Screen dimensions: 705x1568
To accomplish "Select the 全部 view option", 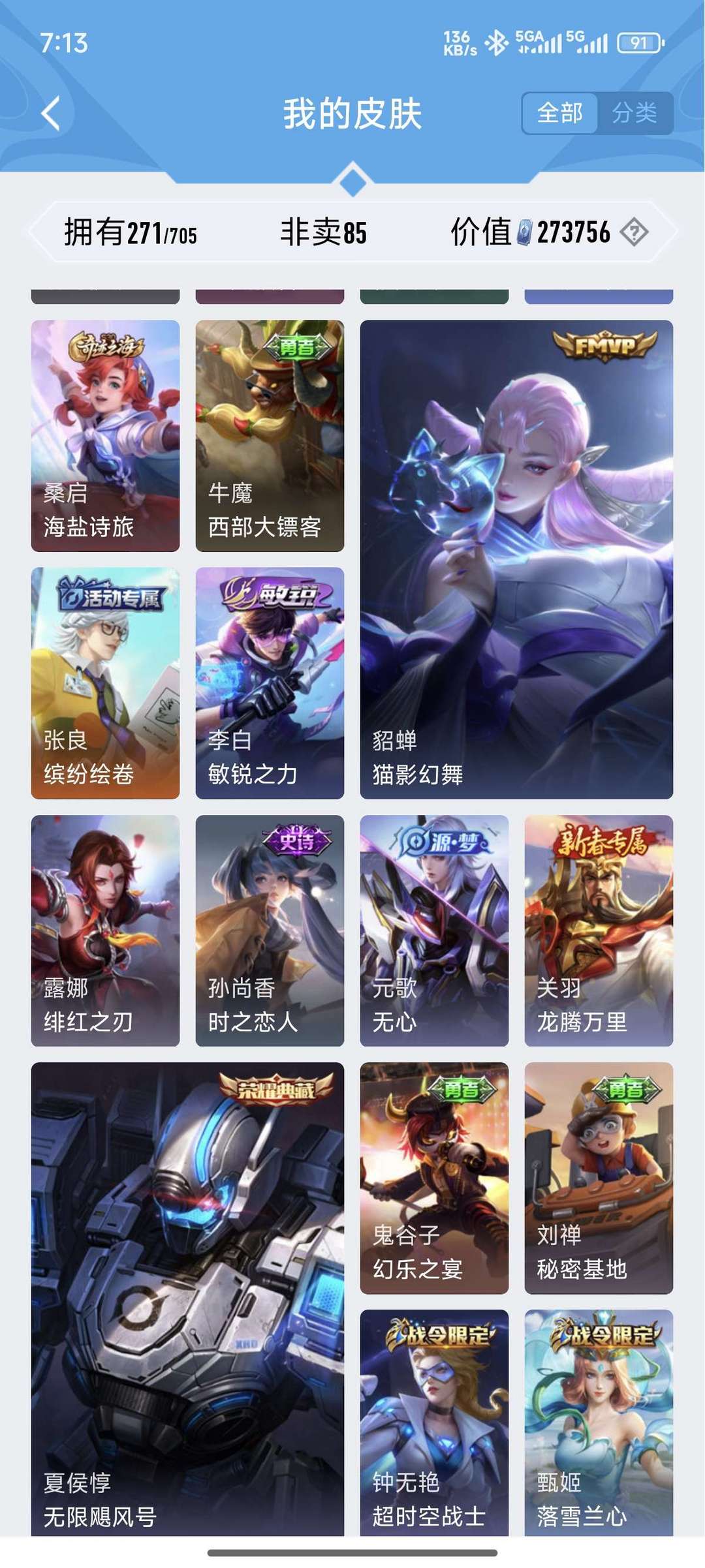I will tap(560, 113).
